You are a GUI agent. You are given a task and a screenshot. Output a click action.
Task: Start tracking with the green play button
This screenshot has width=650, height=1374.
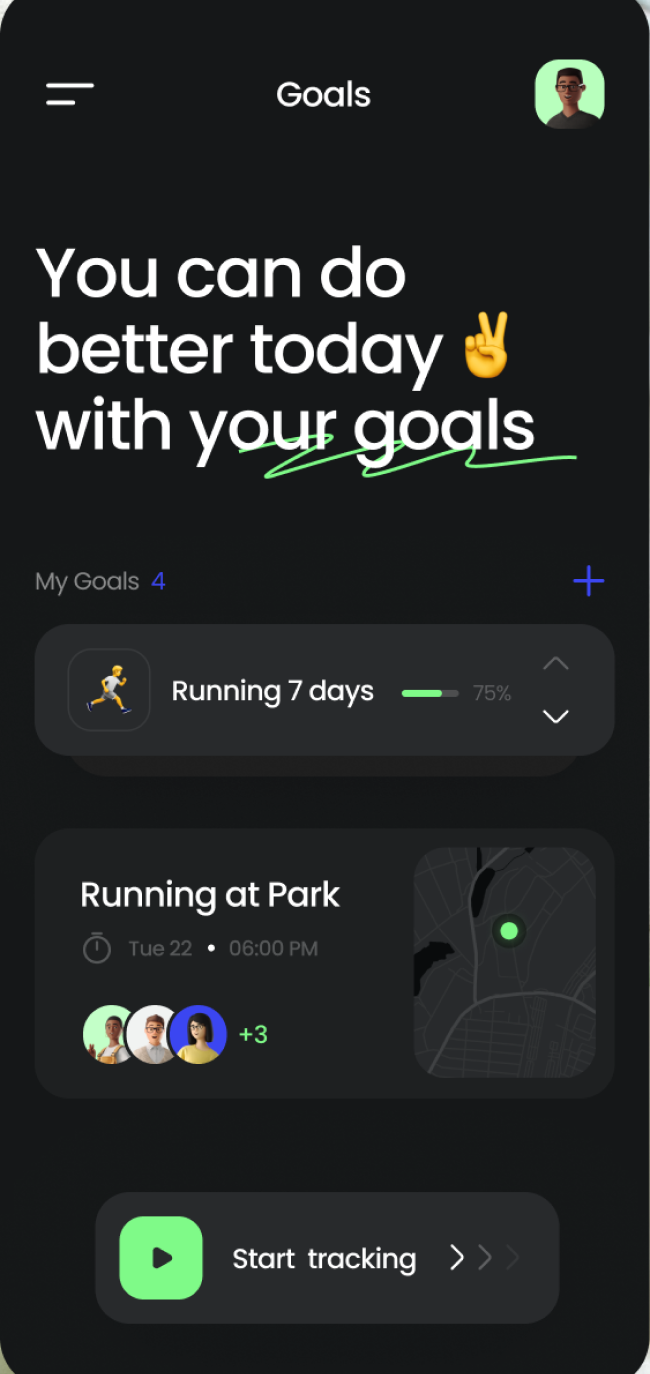[161, 1258]
